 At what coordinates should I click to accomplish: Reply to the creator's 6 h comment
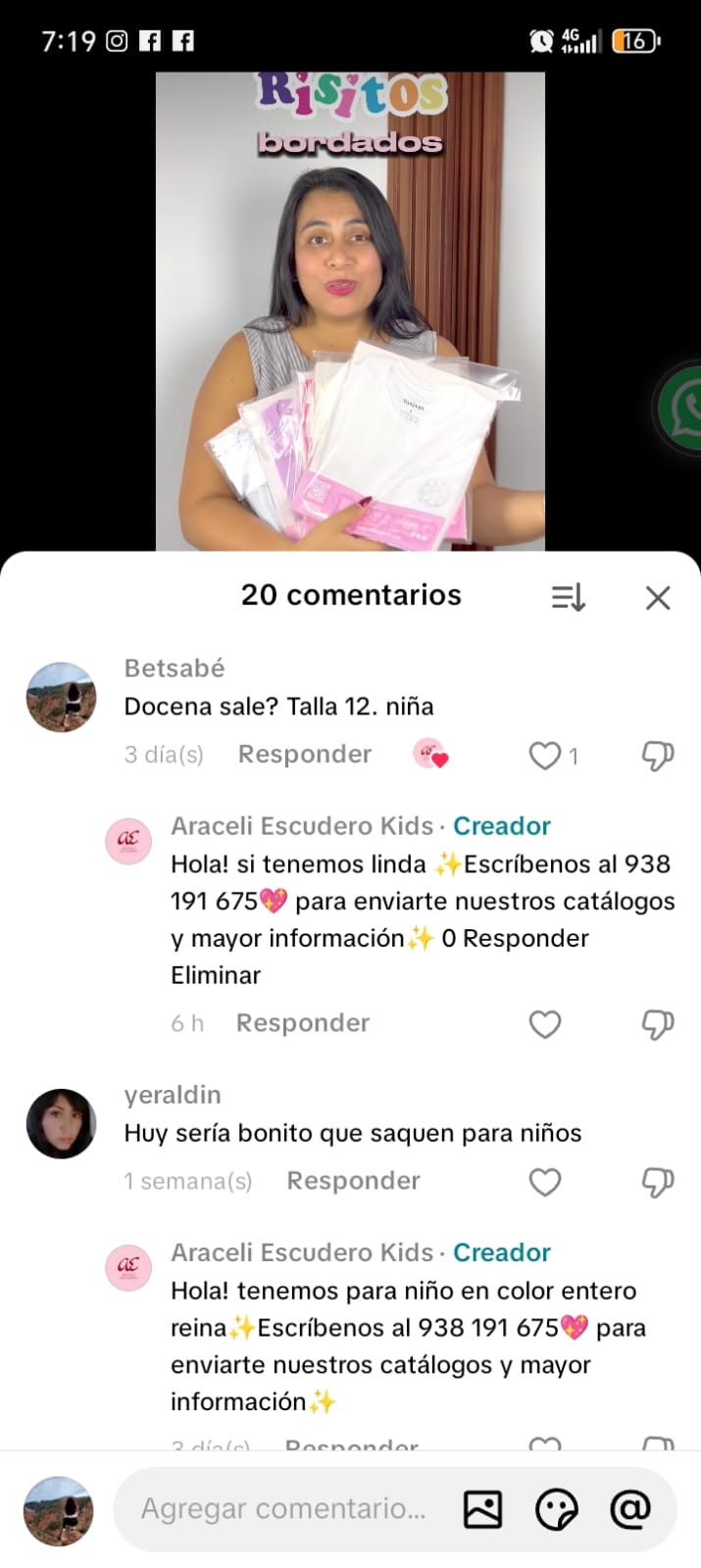303,1023
